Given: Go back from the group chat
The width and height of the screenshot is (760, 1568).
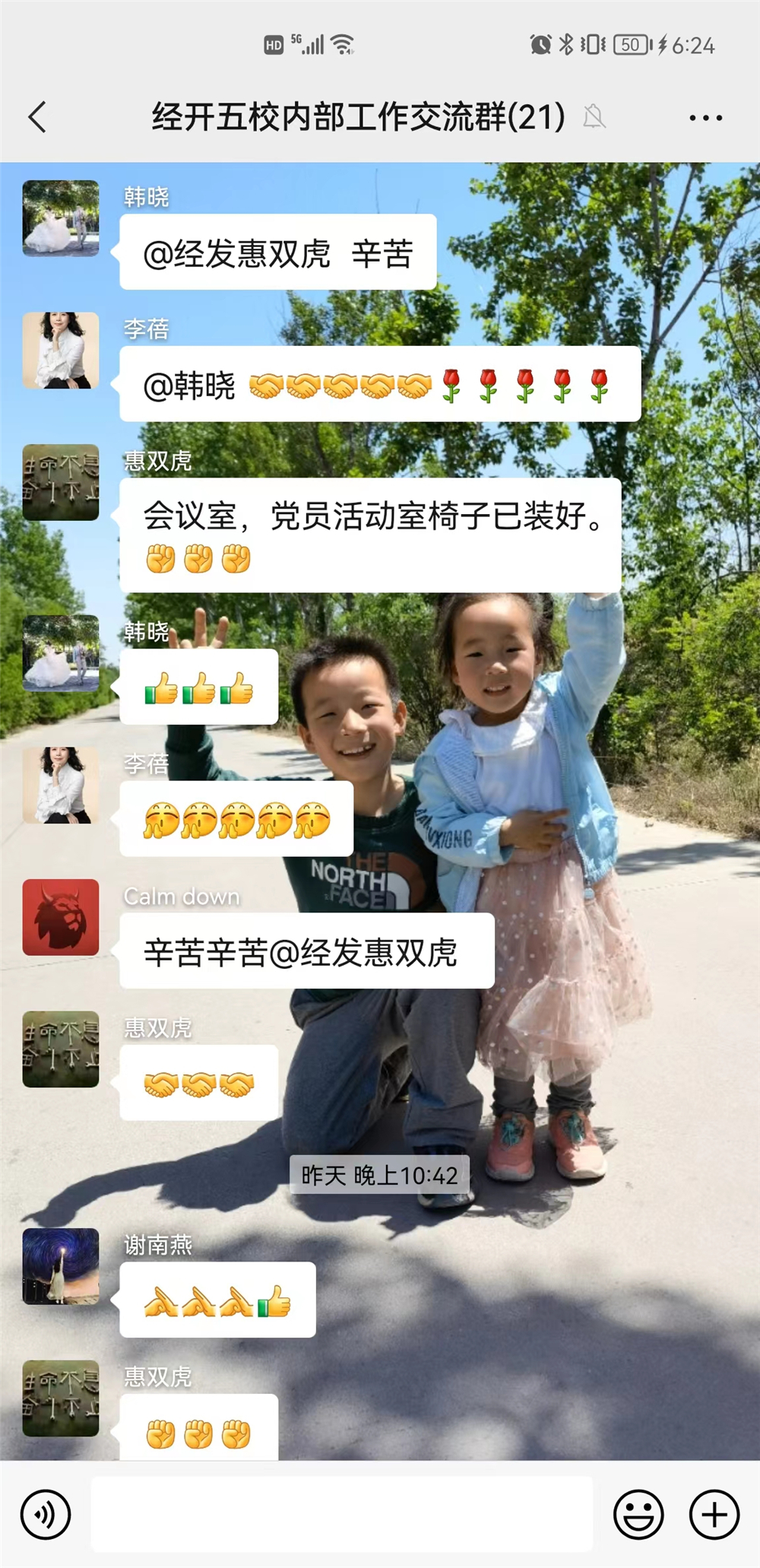Looking at the screenshot, I should click(38, 117).
